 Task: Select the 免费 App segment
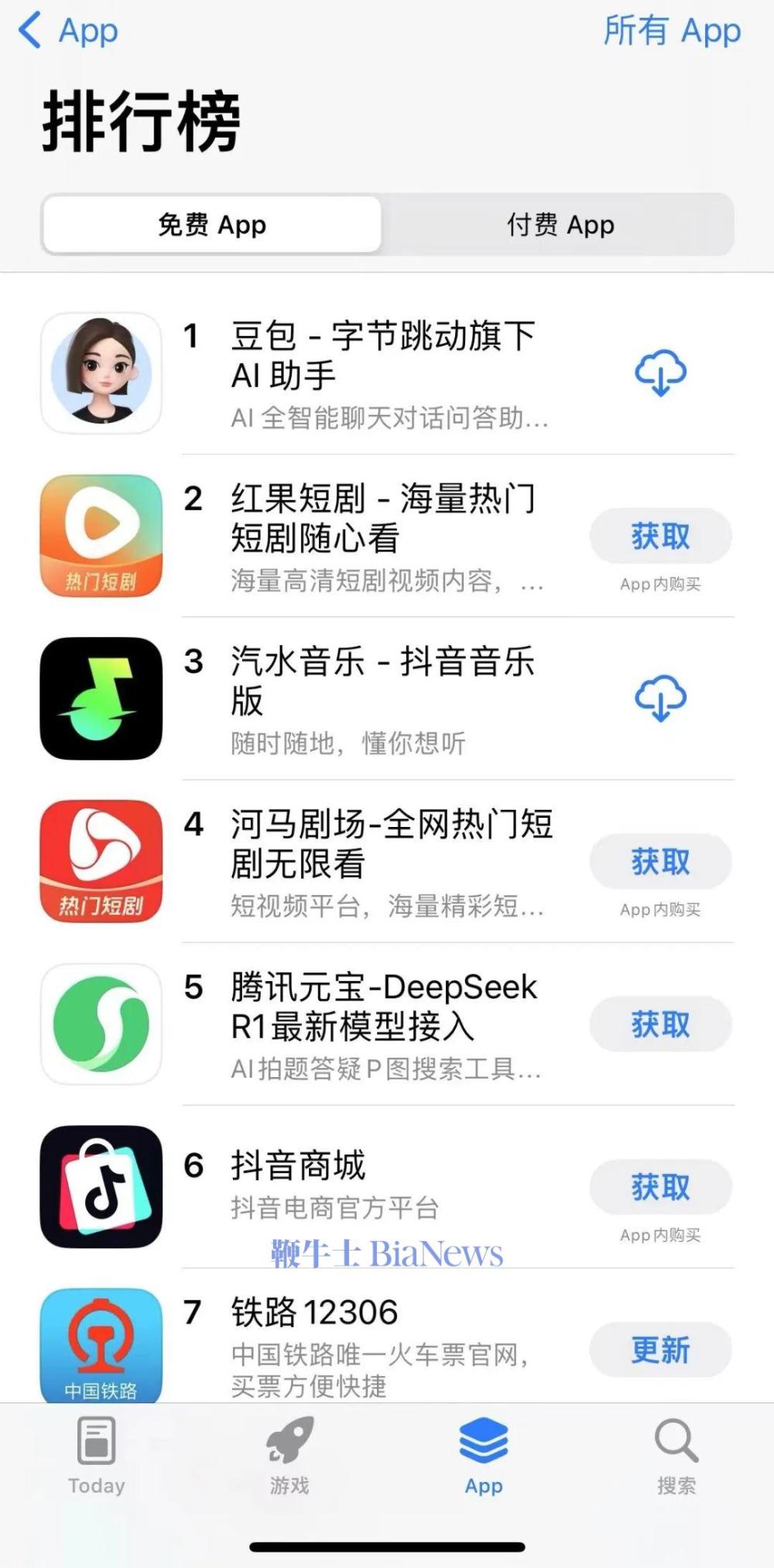pyautogui.click(x=212, y=225)
